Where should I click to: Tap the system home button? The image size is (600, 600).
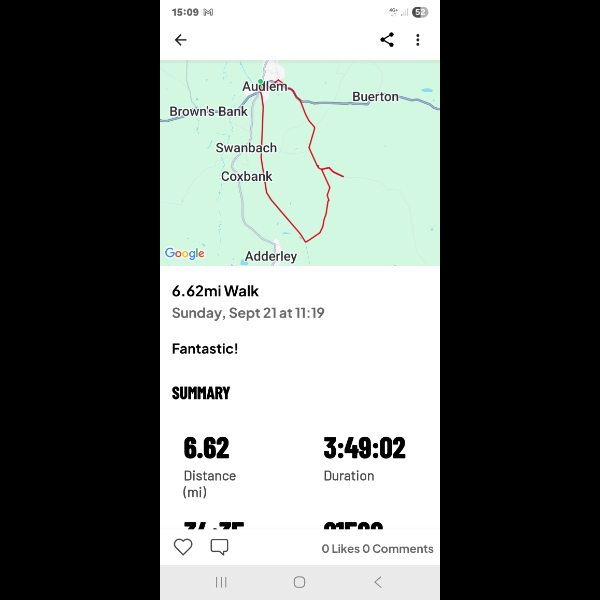pos(299,582)
